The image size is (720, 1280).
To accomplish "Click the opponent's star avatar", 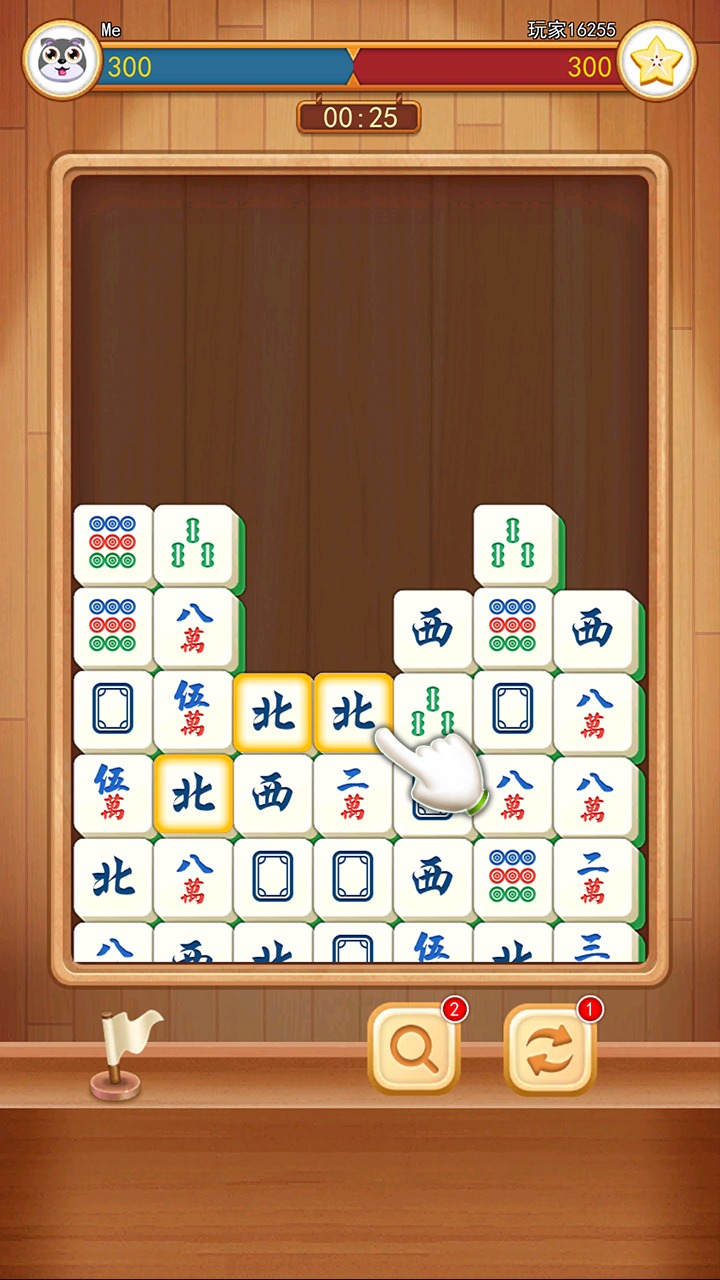I will pos(660,62).
